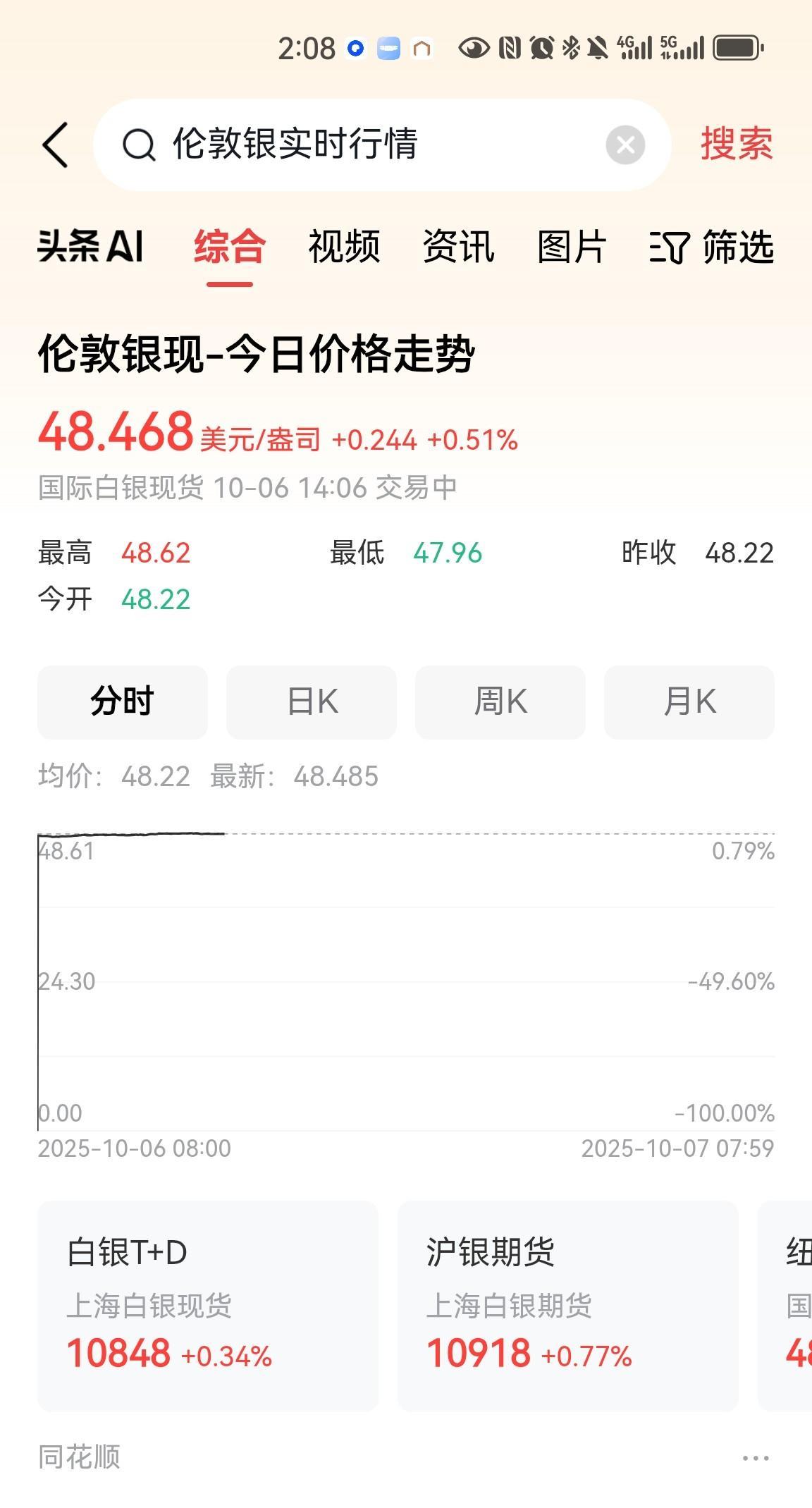Open the 筛选 filter options
This screenshot has width=812, height=1508.
click(712, 247)
